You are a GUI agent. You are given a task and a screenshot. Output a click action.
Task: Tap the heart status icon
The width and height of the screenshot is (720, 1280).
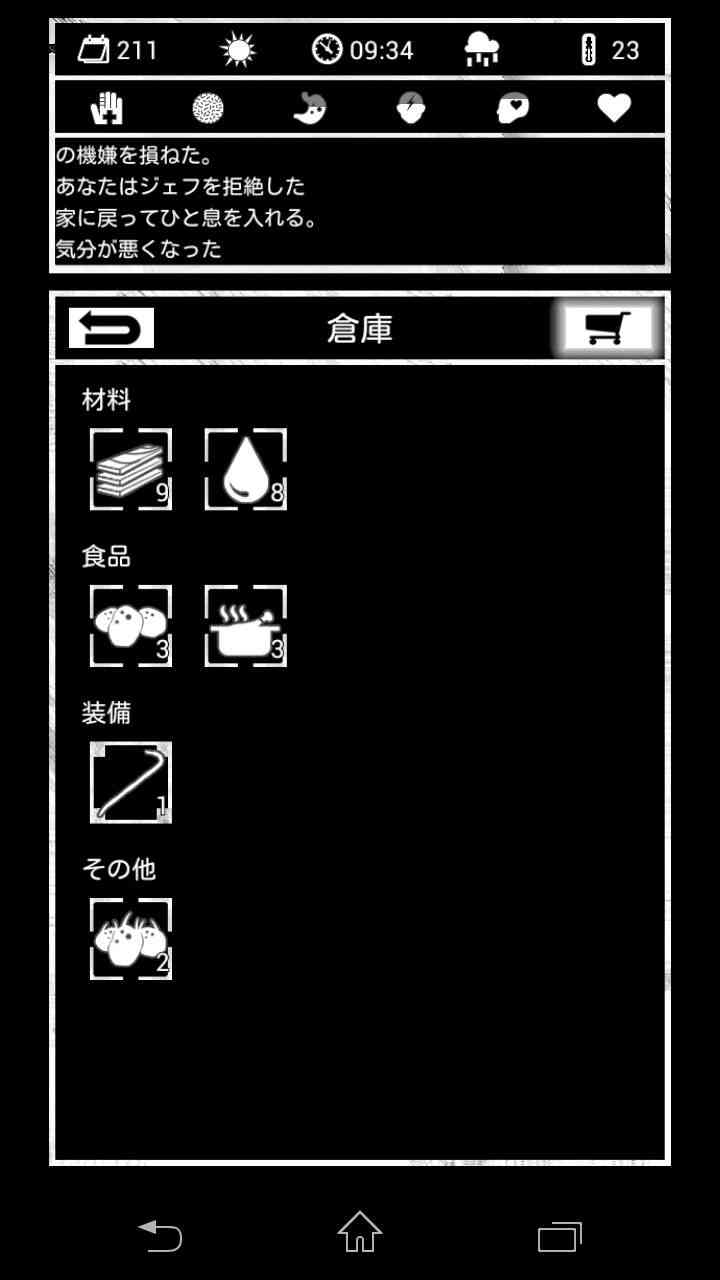614,107
